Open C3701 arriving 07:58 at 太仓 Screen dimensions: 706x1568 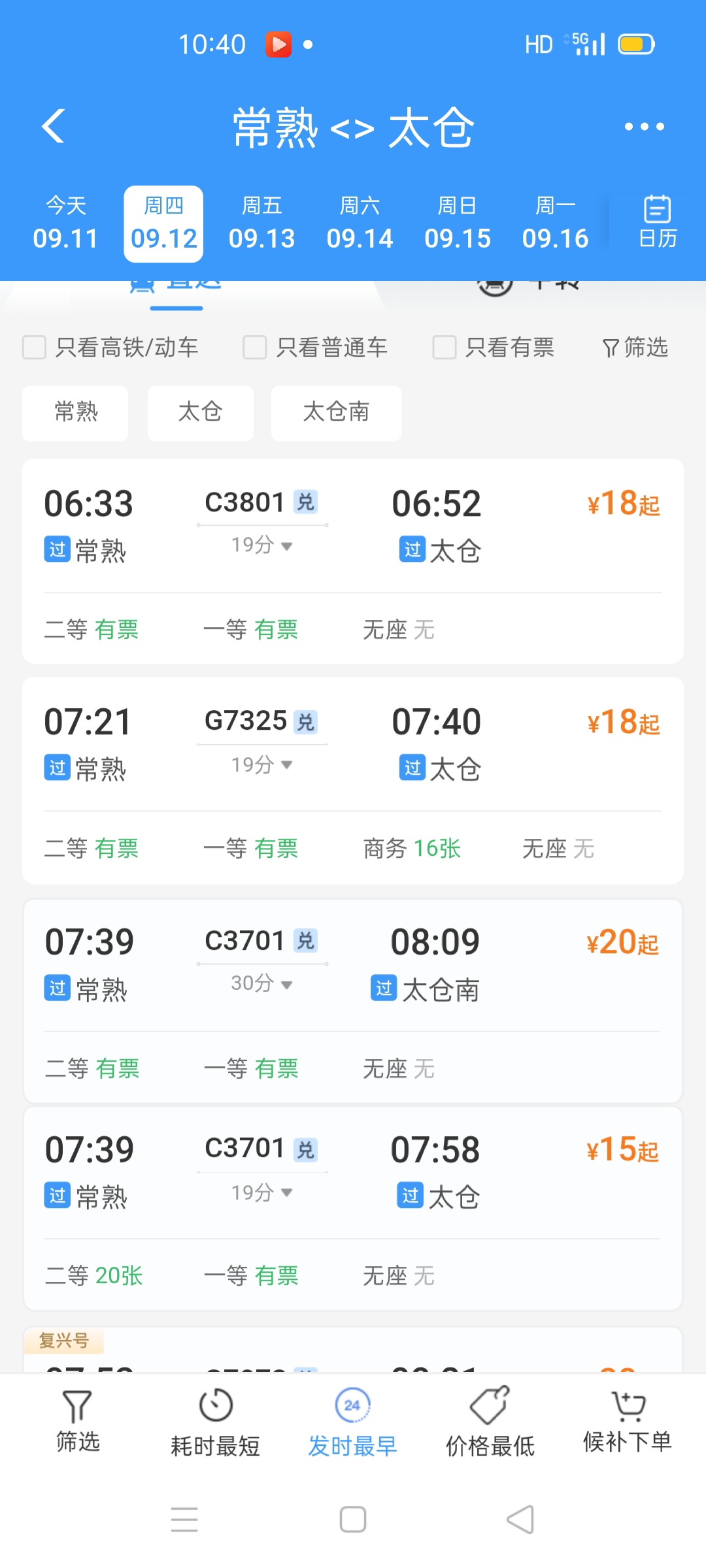[353, 1208]
